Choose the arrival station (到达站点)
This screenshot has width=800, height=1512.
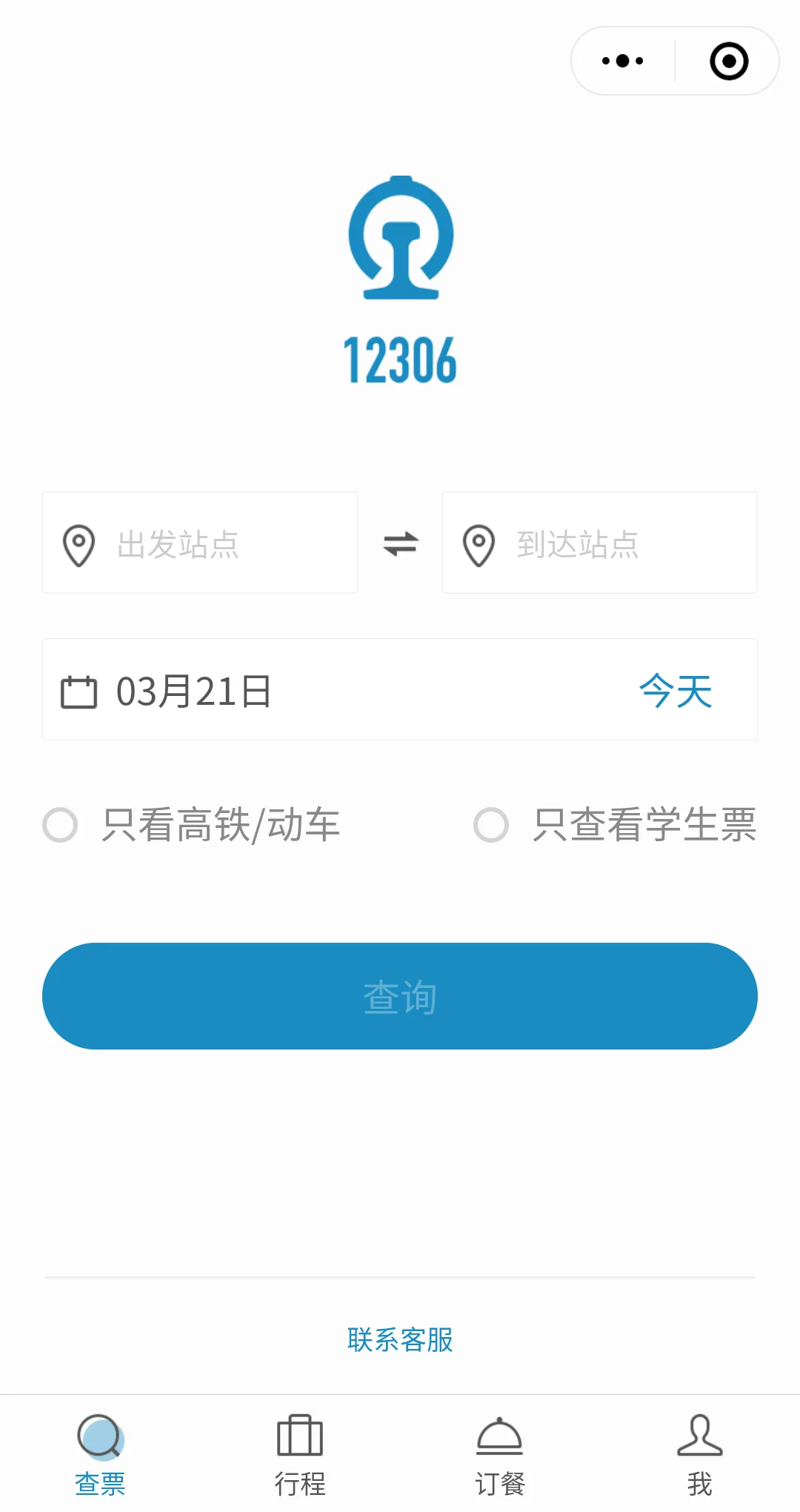(x=600, y=543)
